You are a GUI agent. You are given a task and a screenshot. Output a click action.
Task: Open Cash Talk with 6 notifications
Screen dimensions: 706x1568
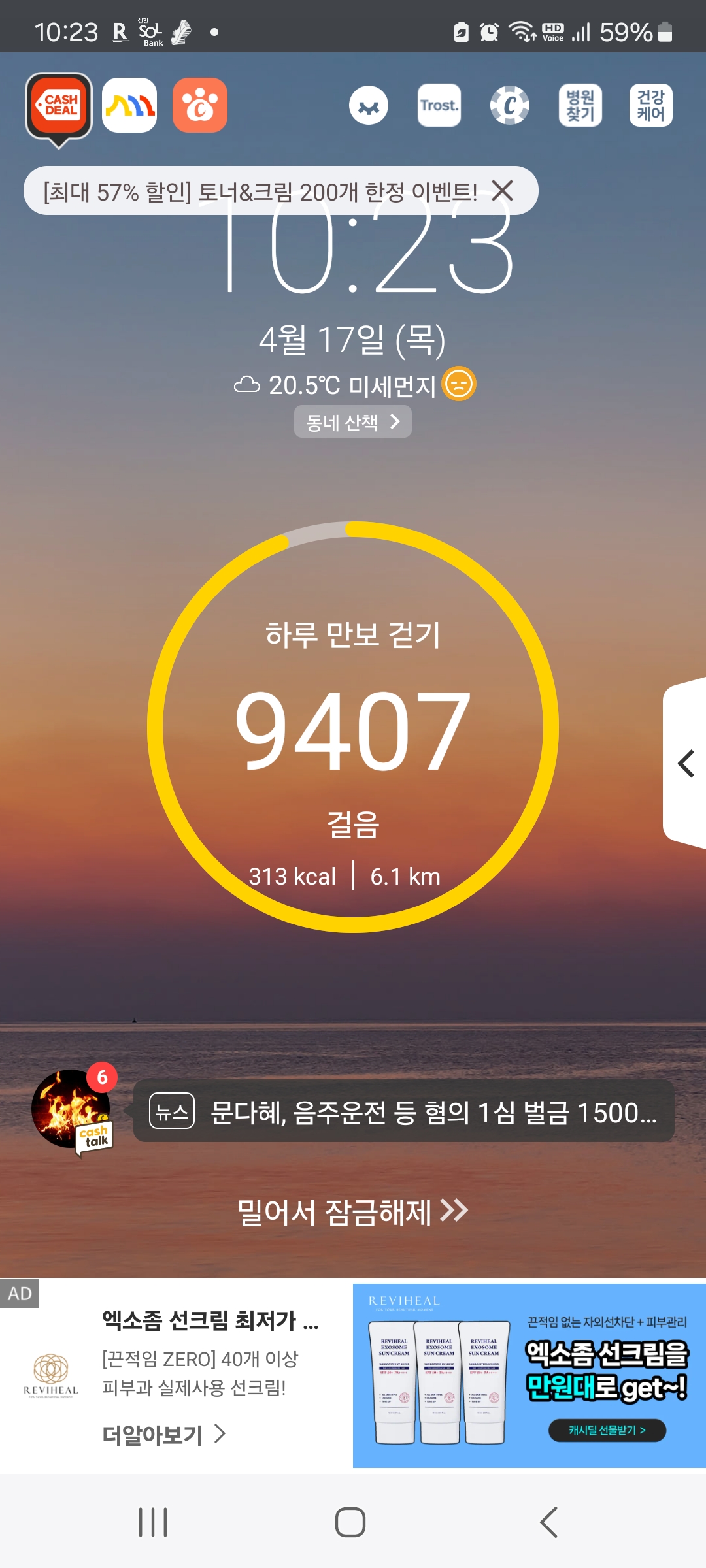[x=73, y=1110]
